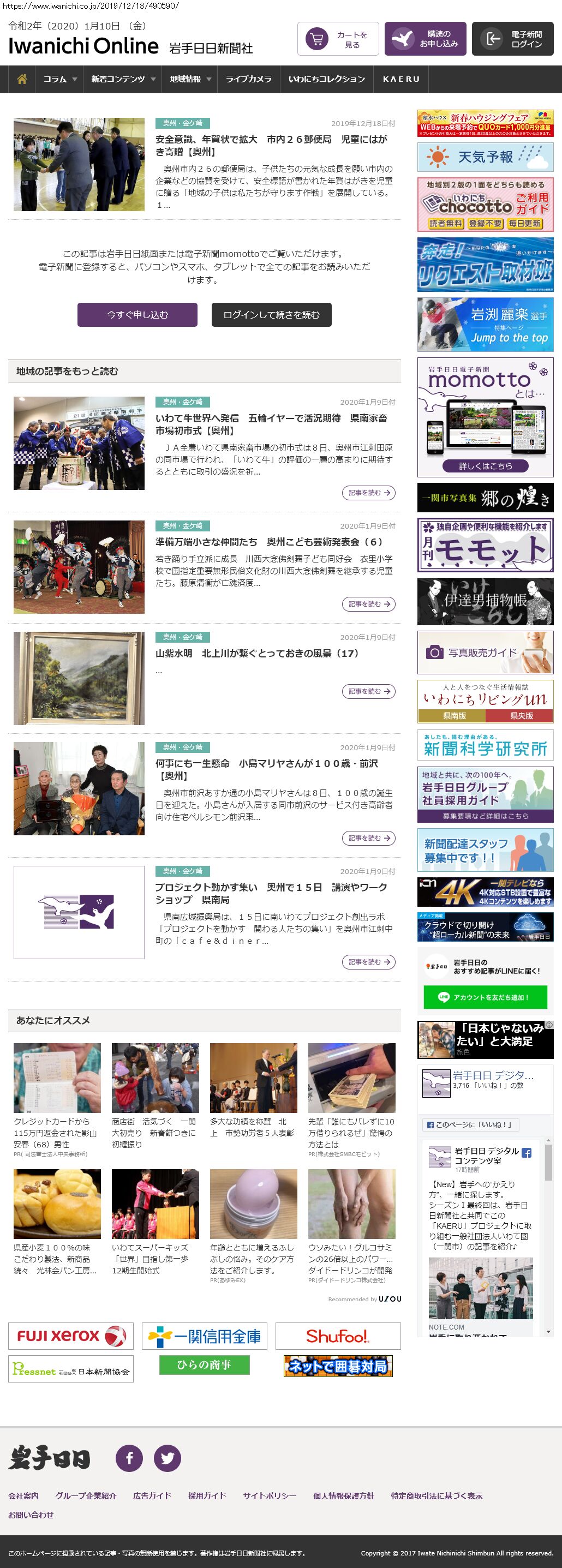
Task: Expand the コラム menu
Action: pos(59,79)
